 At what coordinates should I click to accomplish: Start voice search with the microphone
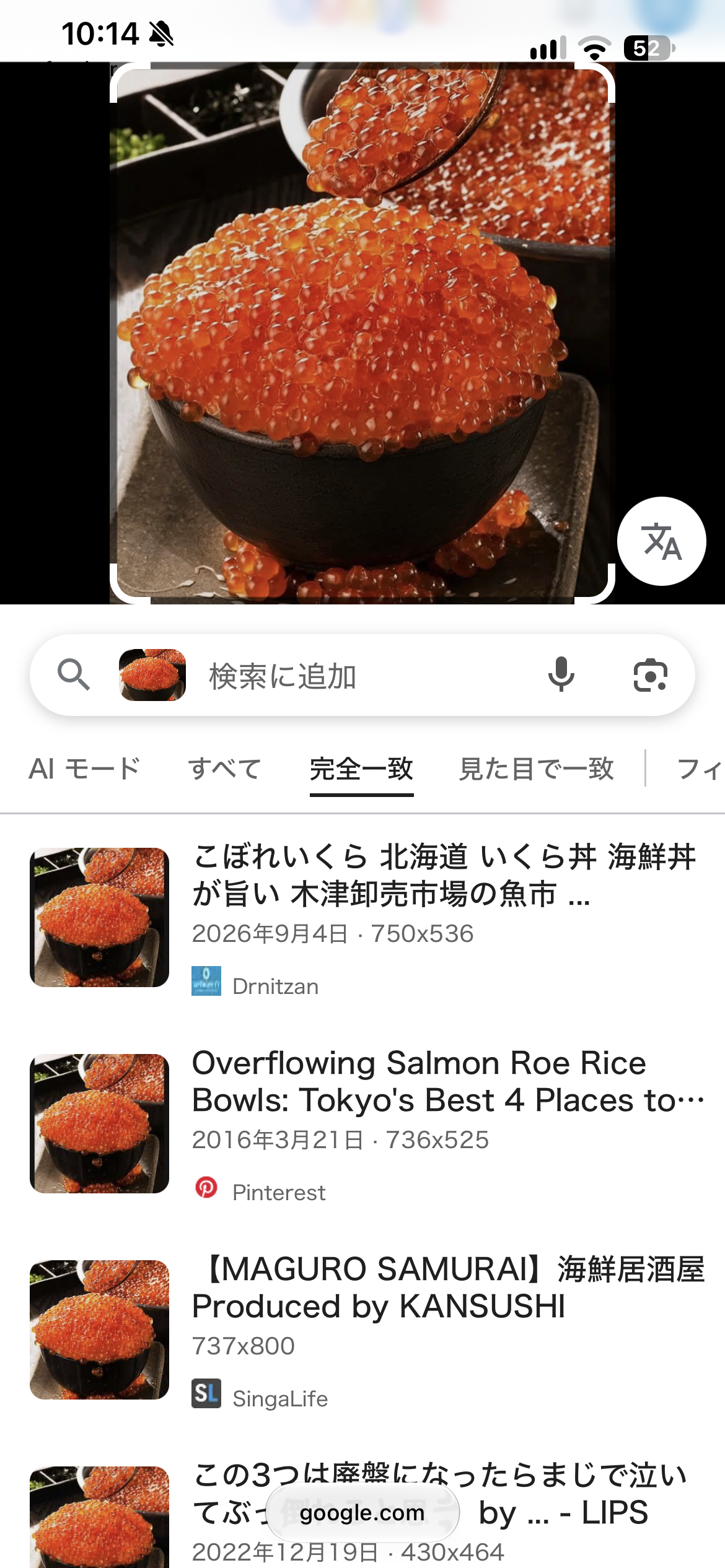(561, 674)
